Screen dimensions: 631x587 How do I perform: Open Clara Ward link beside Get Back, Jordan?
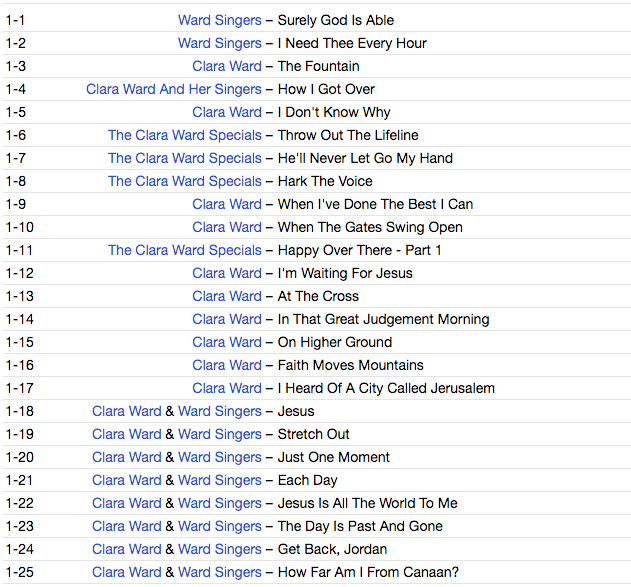click(126, 549)
